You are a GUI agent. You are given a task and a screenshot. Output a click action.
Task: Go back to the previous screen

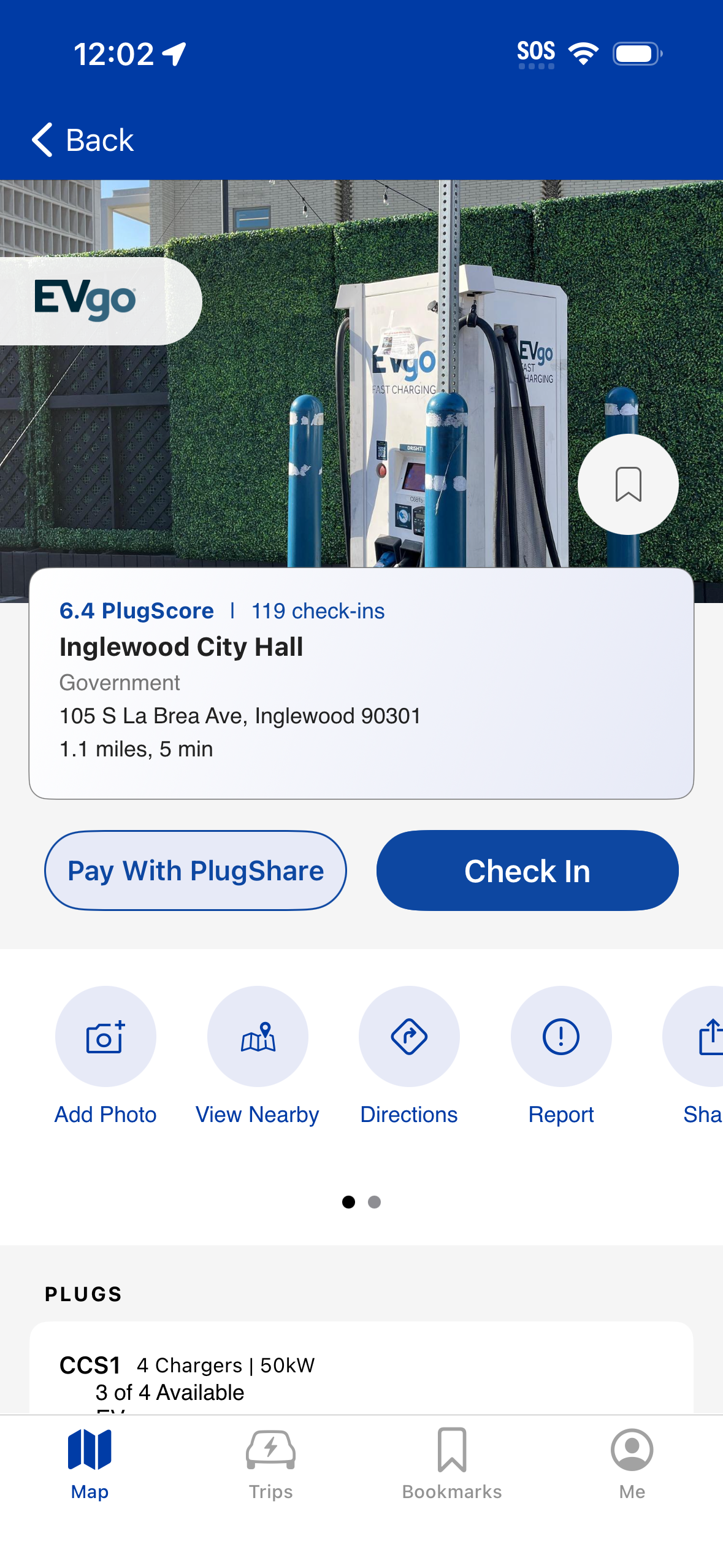tap(83, 140)
